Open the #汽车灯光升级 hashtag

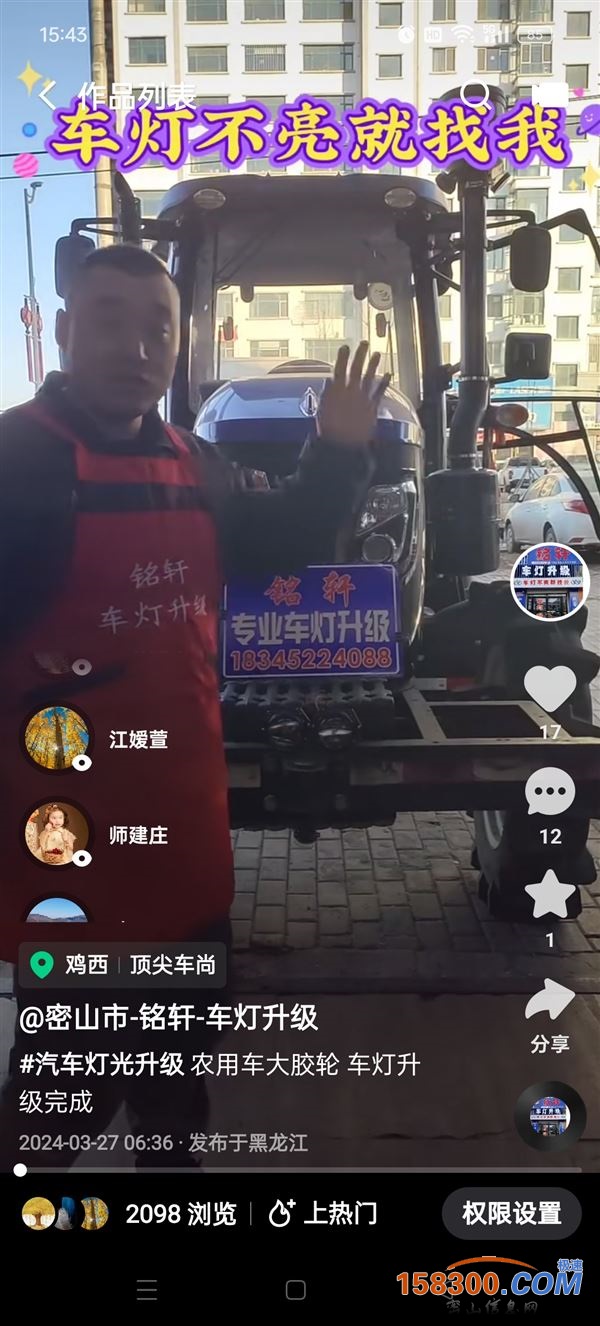point(102,1064)
